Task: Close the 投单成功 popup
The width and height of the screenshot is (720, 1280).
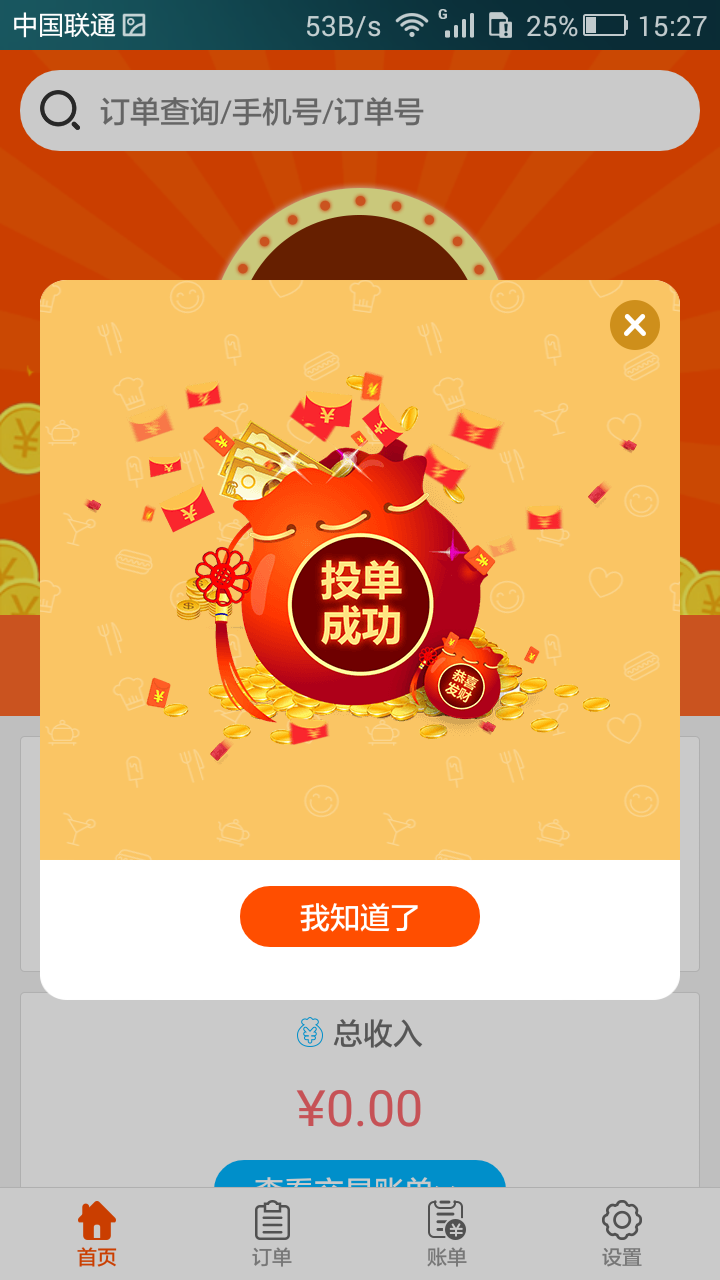Action: click(635, 325)
